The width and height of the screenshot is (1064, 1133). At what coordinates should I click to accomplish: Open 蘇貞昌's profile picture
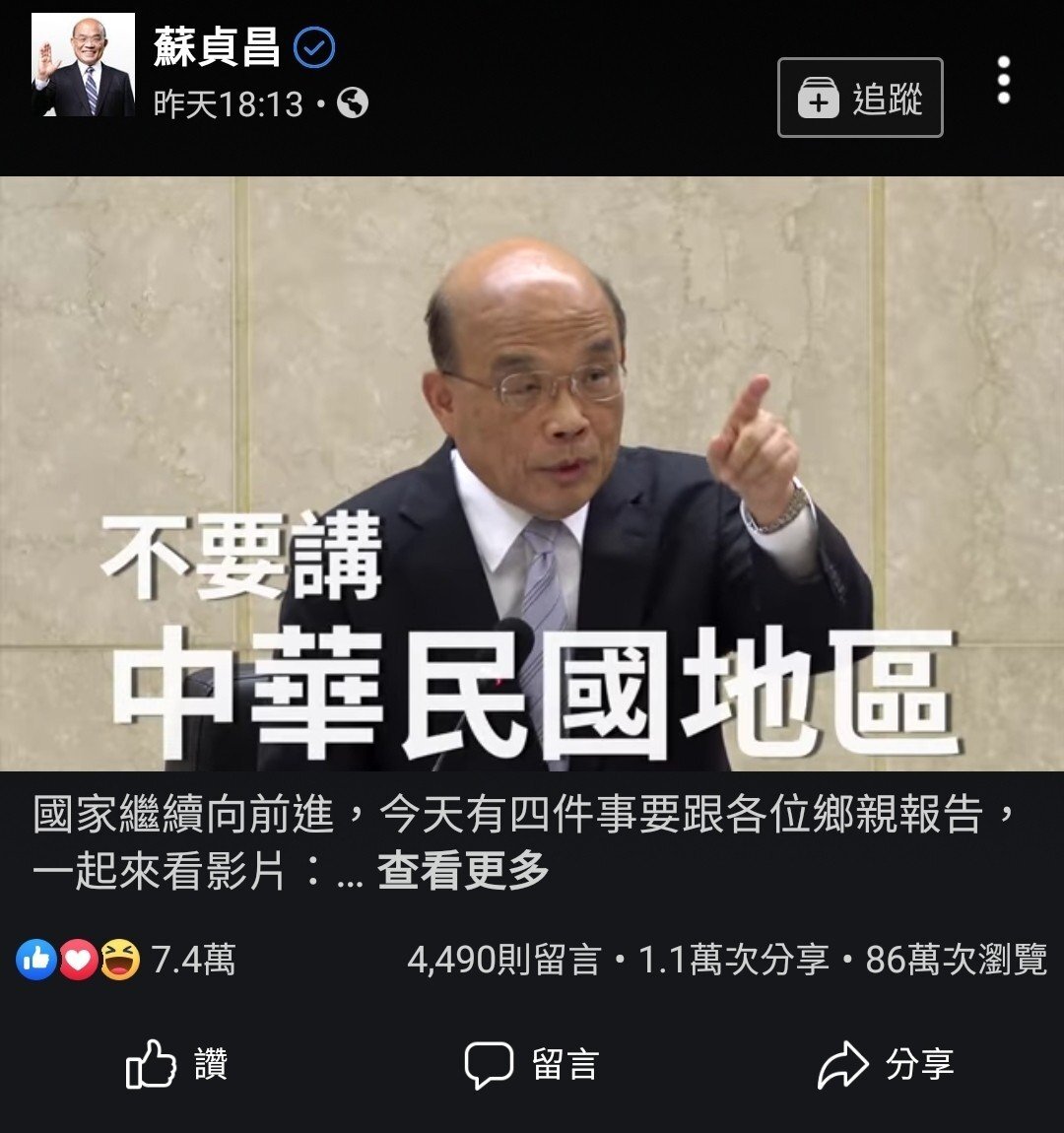click(x=84, y=65)
